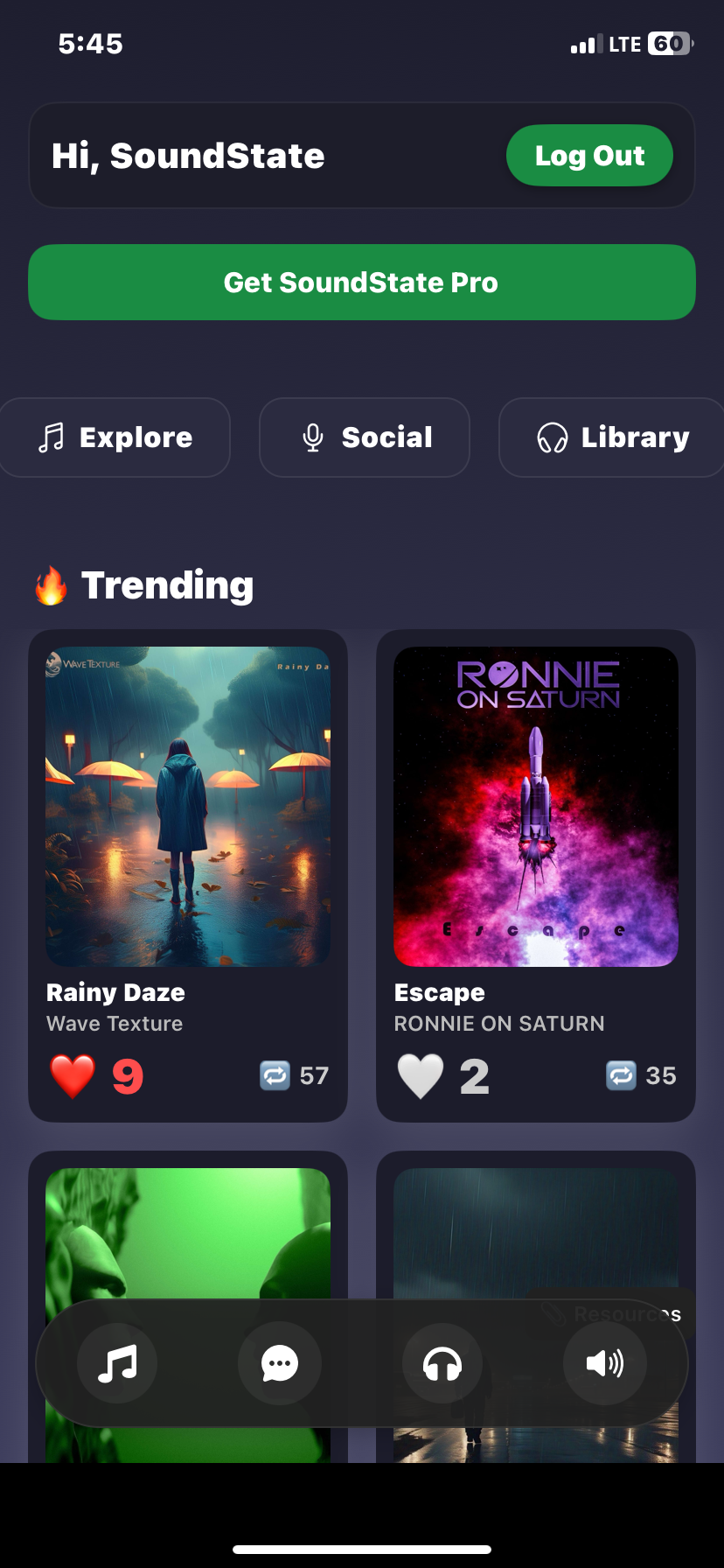Screen dimensions: 724x1568
Task: Switch to the headphones tab
Action: tap(442, 1363)
